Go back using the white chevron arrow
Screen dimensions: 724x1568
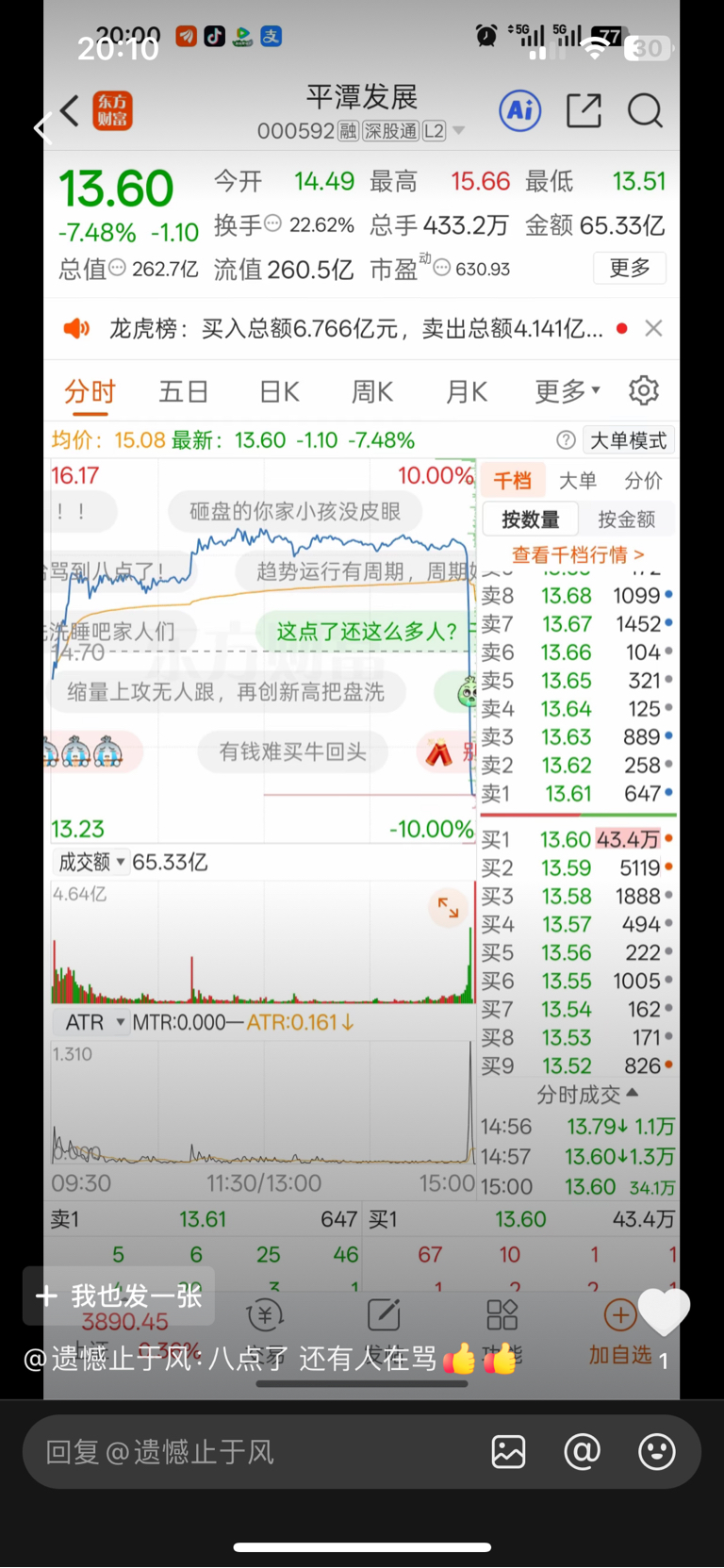point(41,128)
